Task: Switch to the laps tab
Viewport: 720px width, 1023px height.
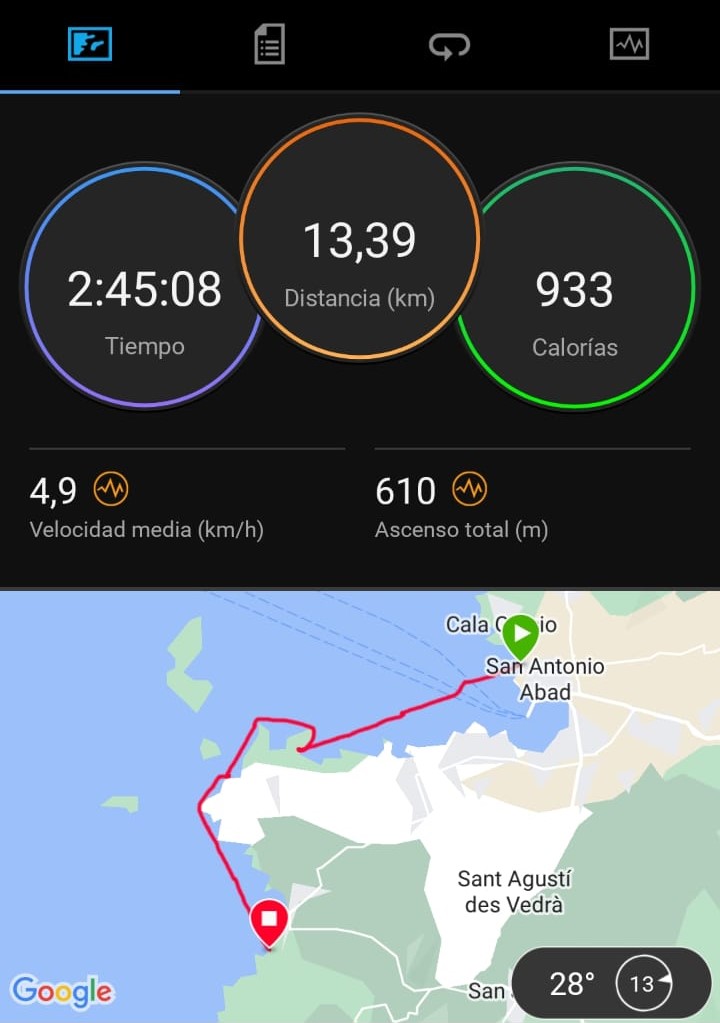Action: 449,45
